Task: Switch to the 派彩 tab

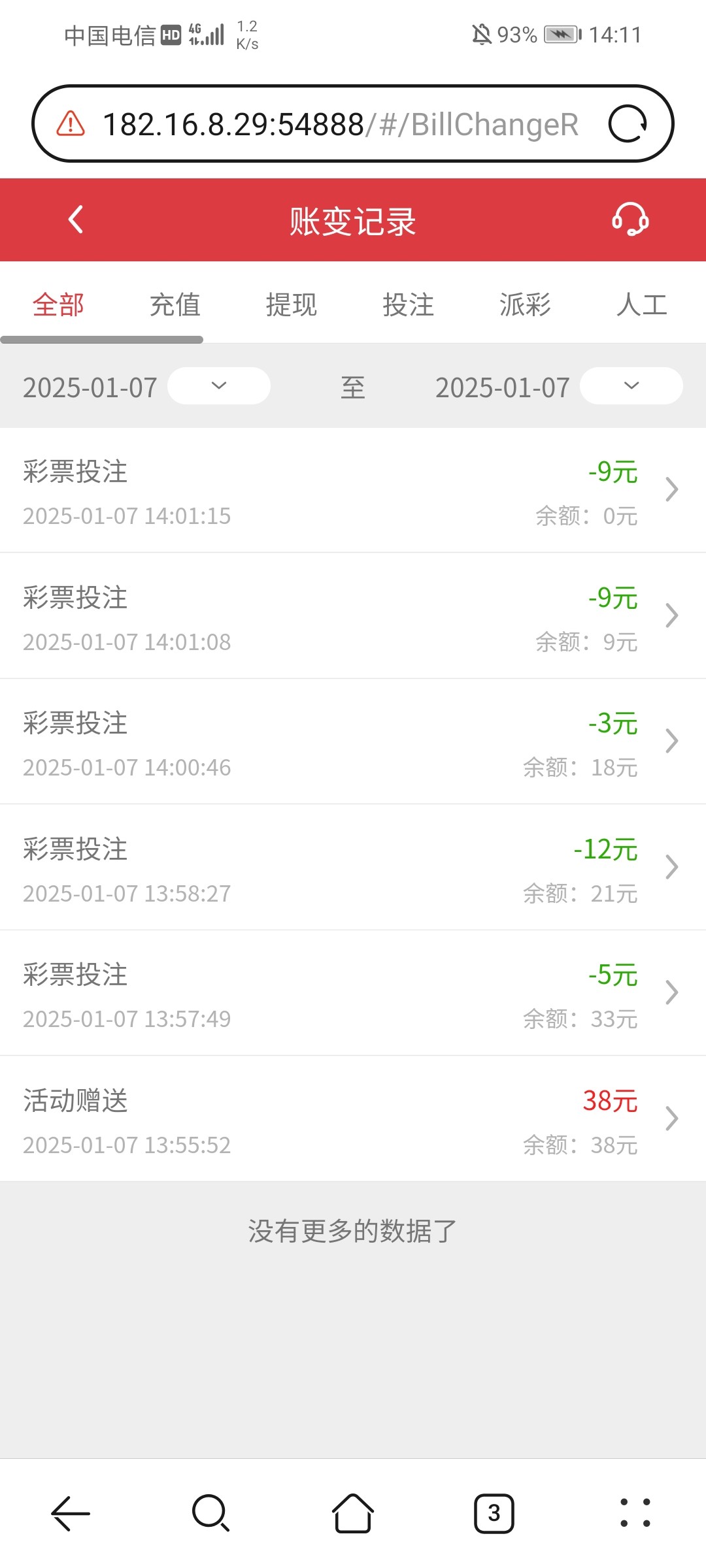Action: tap(525, 304)
